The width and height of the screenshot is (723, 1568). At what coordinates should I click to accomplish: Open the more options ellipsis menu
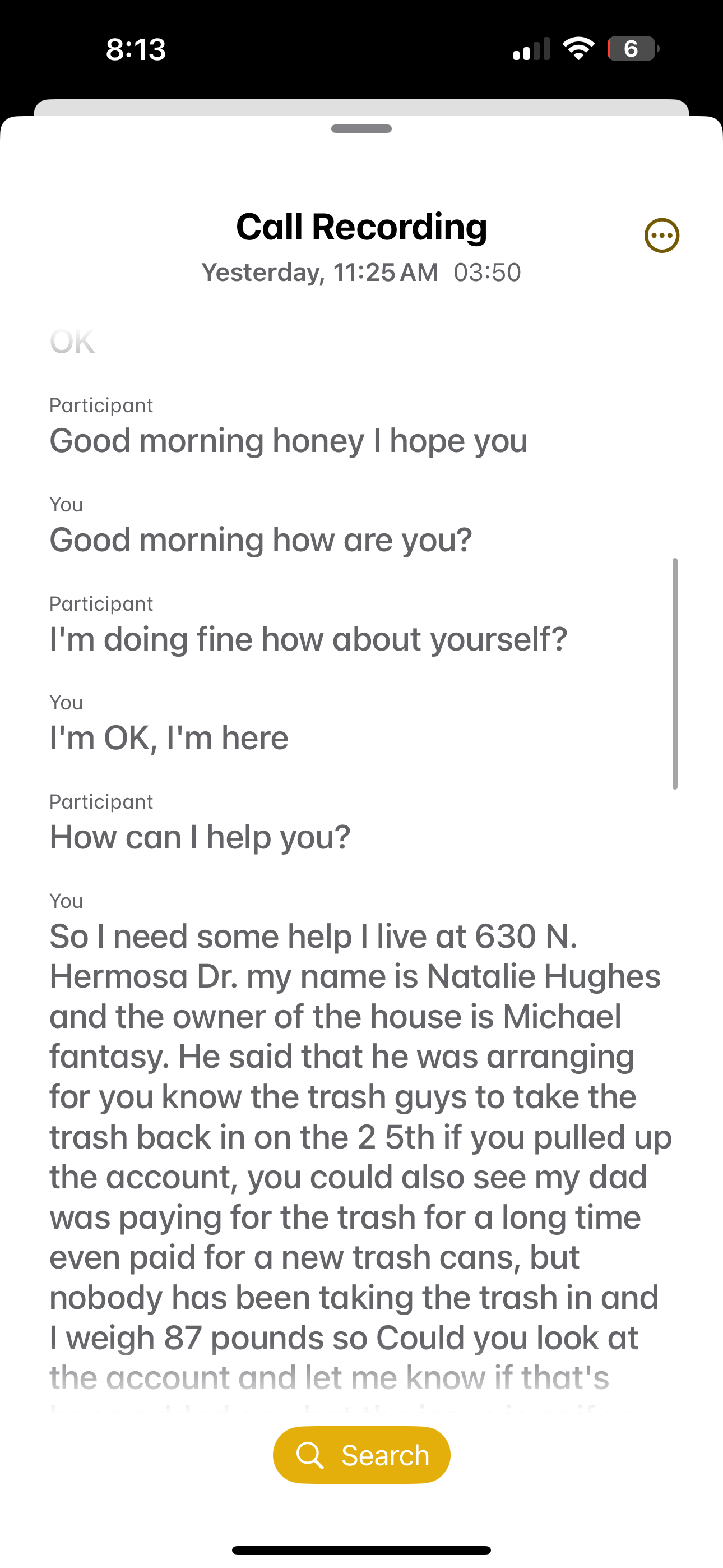(661, 235)
